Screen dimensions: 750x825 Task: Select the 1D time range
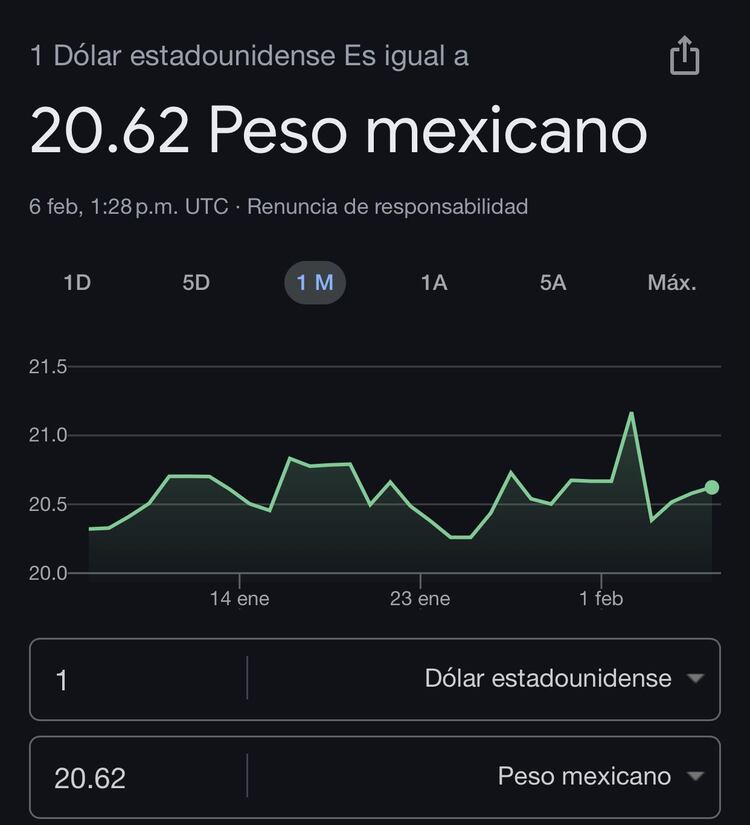point(78,283)
